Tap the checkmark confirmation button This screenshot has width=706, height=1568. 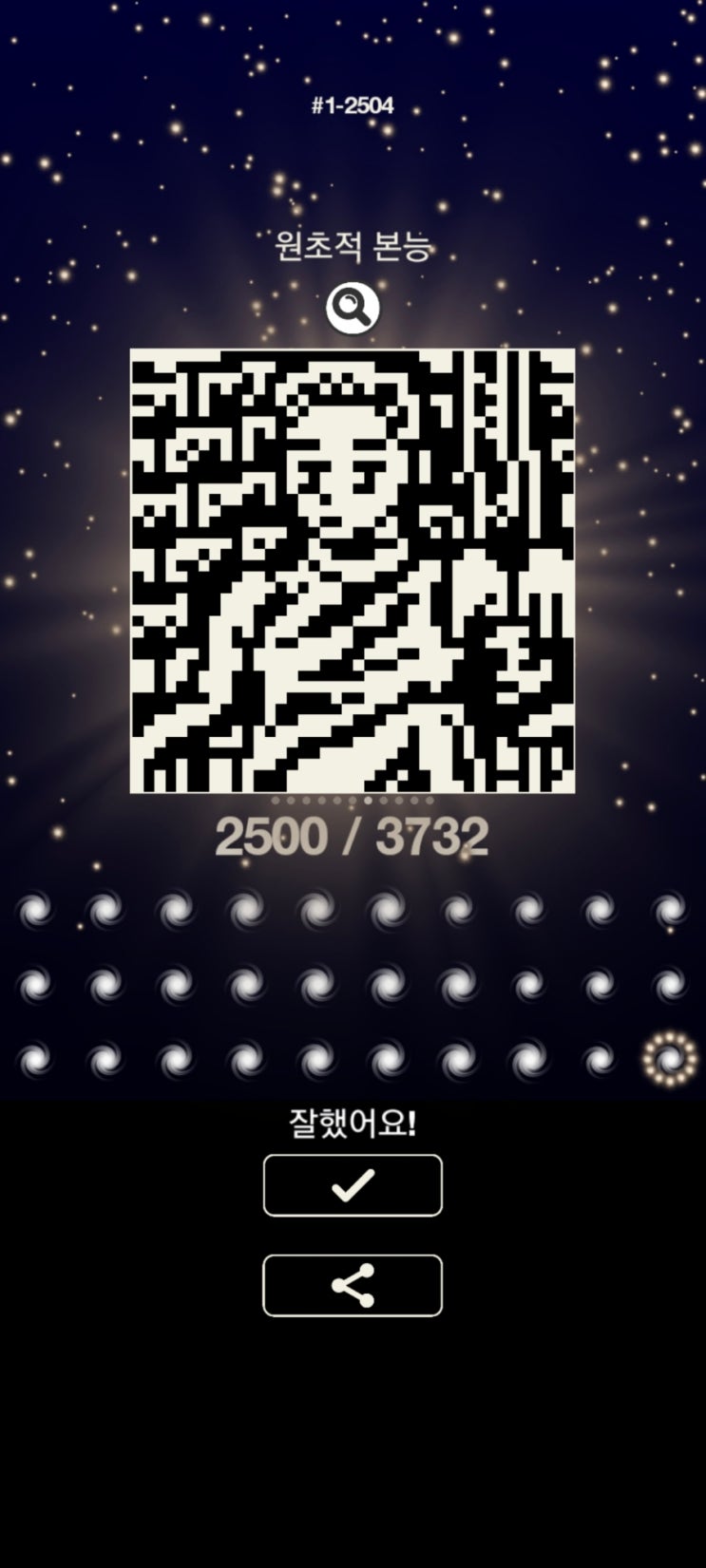point(352,1186)
